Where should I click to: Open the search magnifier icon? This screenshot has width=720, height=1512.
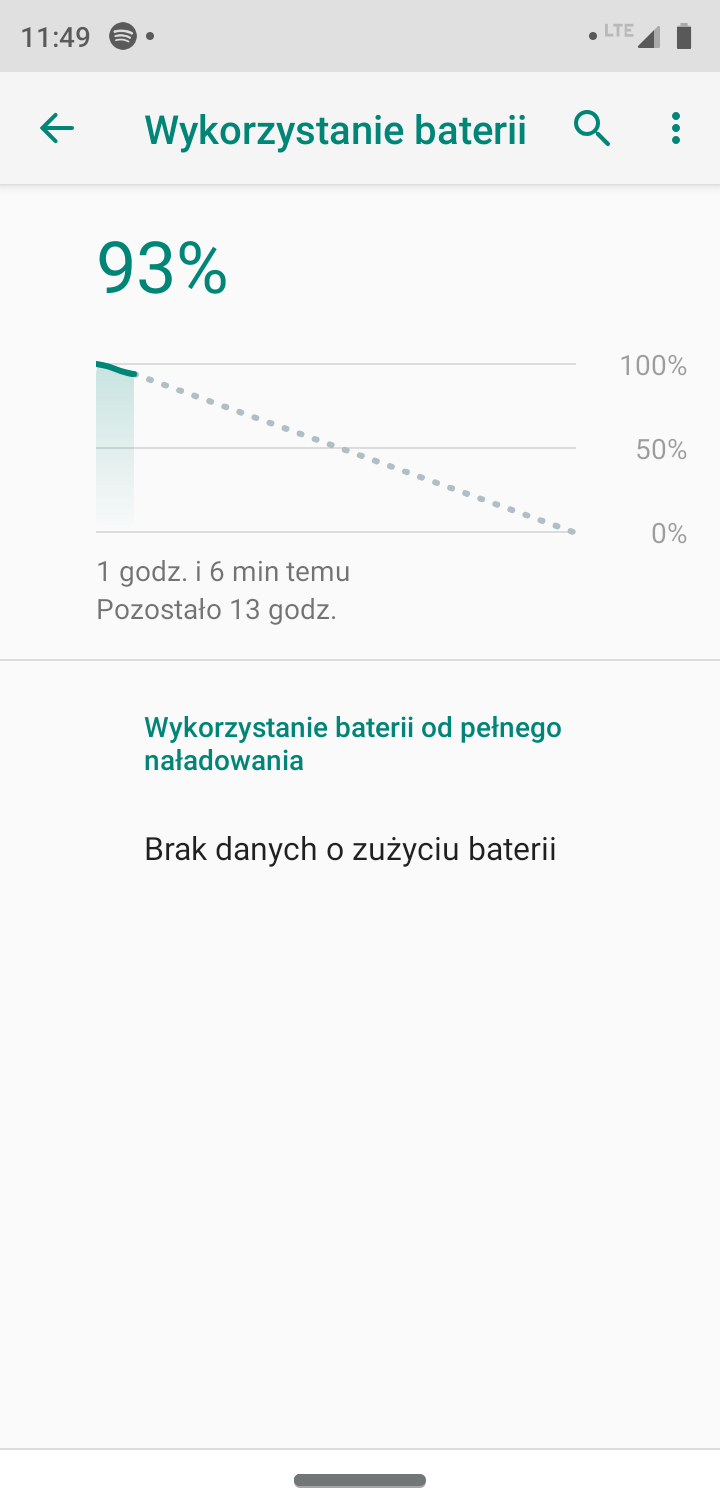pyautogui.click(x=592, y=128)
